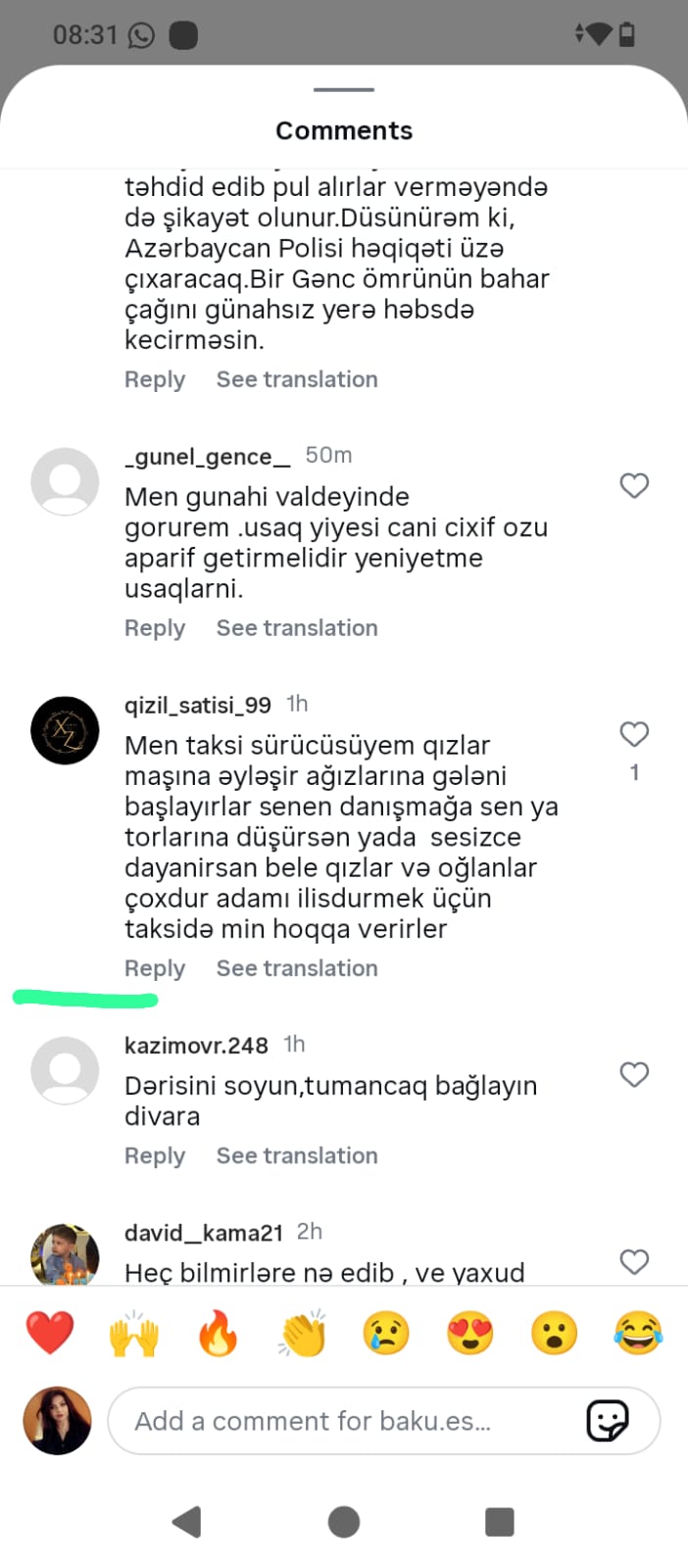React with the red heart emoji
This screenshot has height=1568, width=688.
(50, 1334)
